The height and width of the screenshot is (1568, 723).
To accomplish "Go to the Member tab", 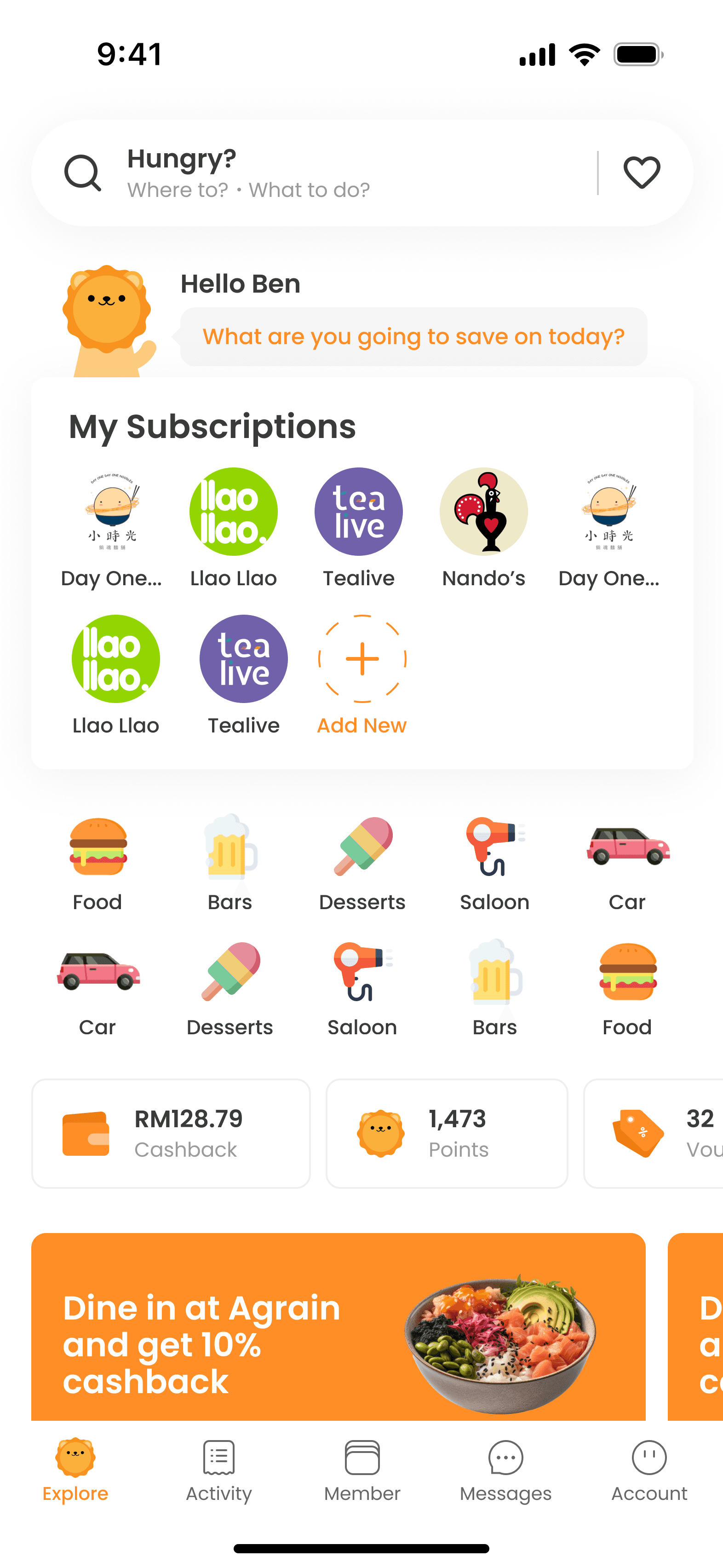I will pos(362,1470).
